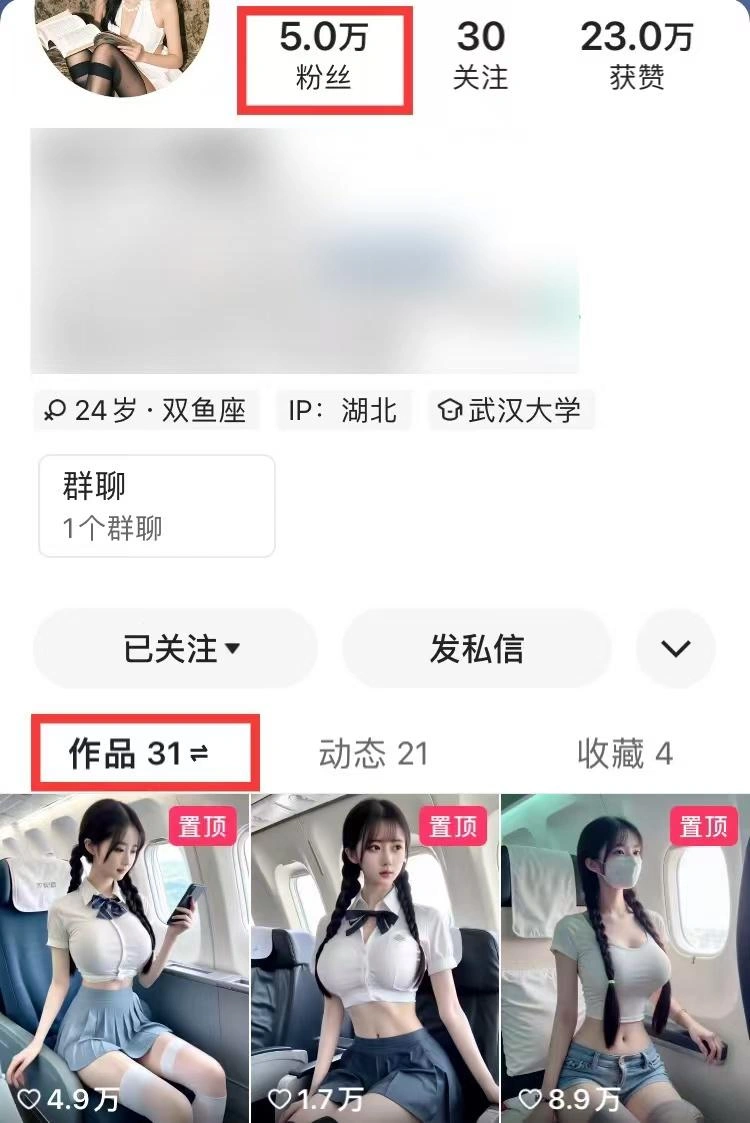The height and width of the screenshot is (1123, 750).
Task: View the 粉丝 followers list
Action: tap(323, 55)
